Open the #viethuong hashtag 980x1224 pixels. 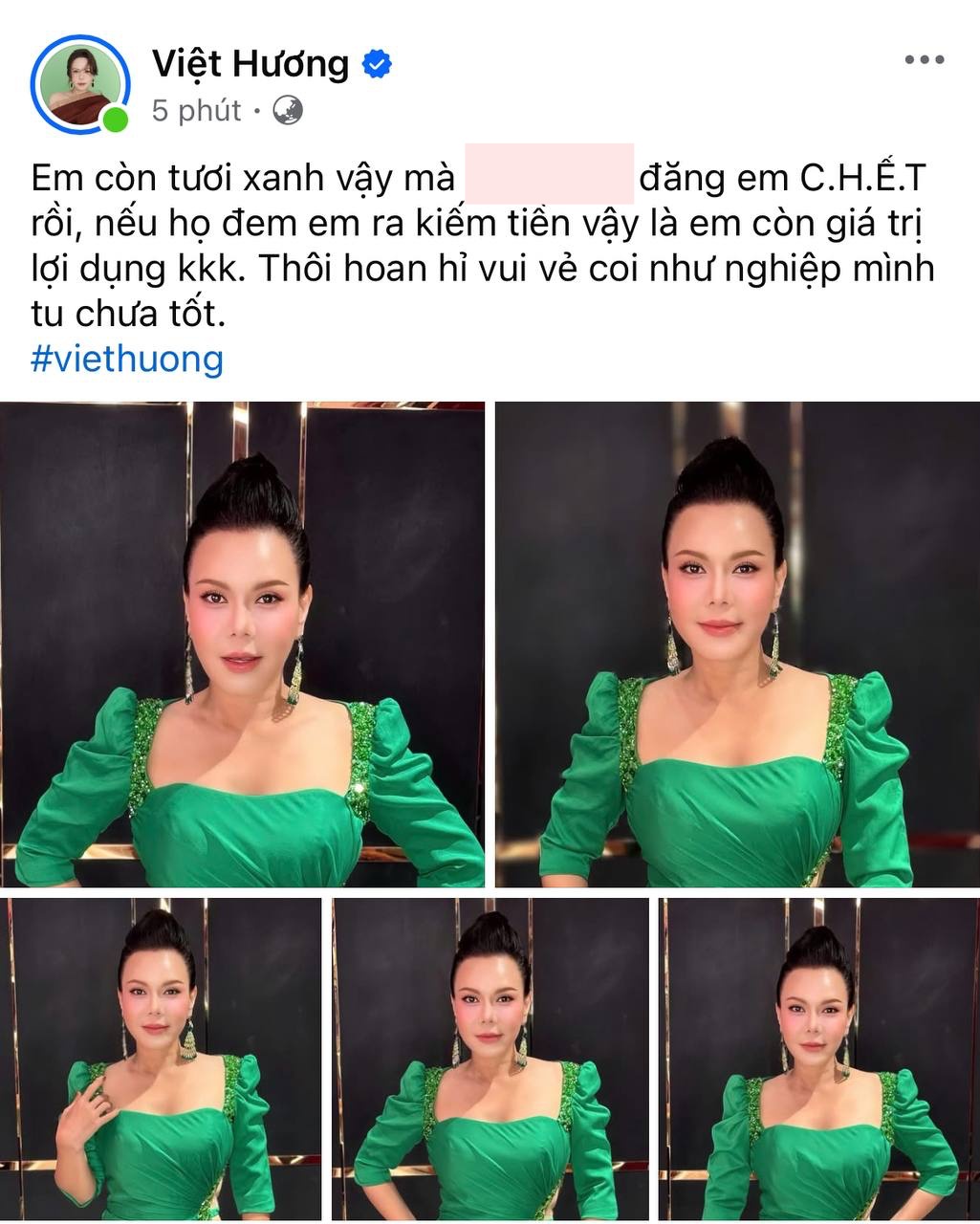(127, 359)
